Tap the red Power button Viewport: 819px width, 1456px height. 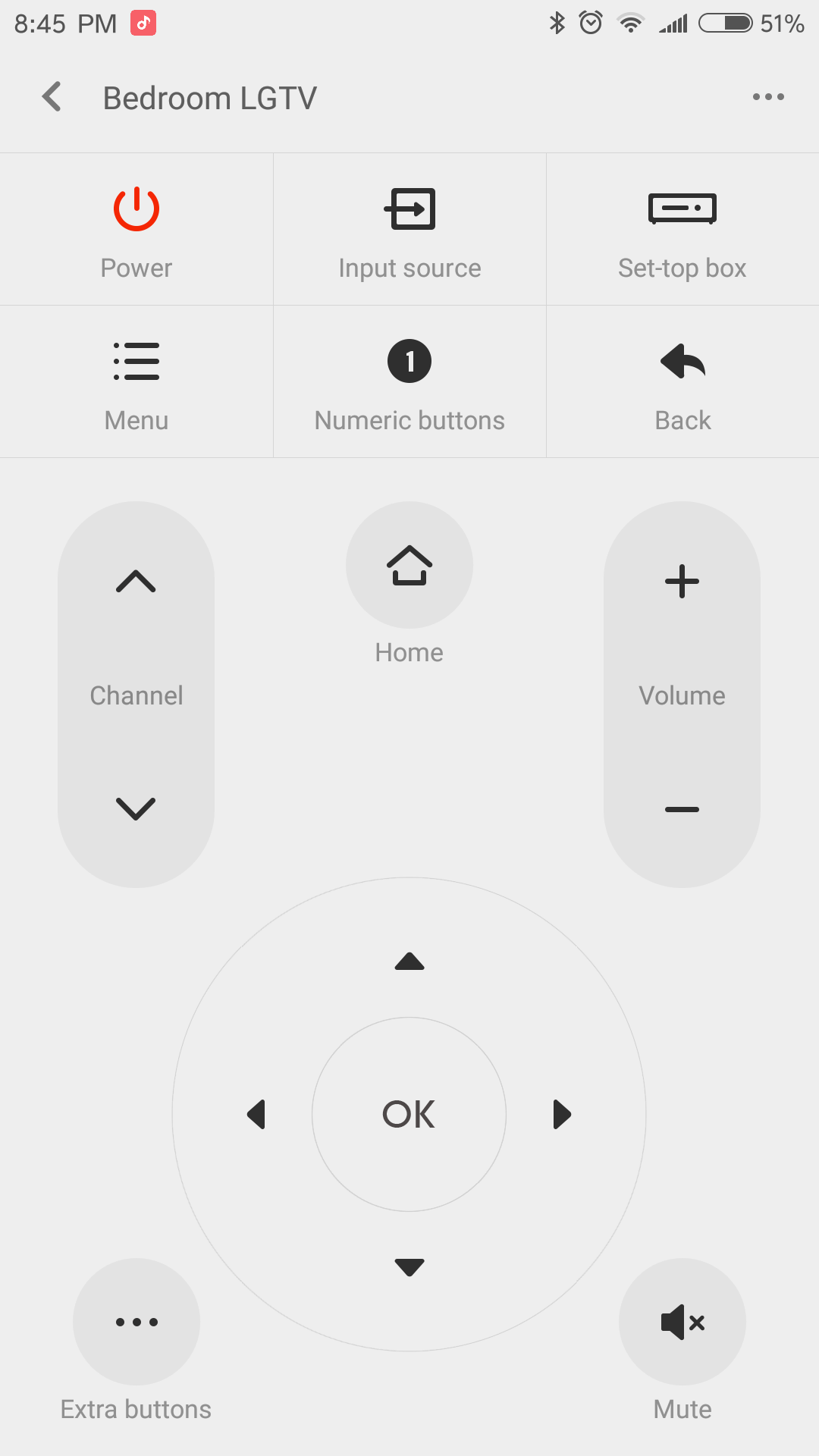click(x=136, y=230)
